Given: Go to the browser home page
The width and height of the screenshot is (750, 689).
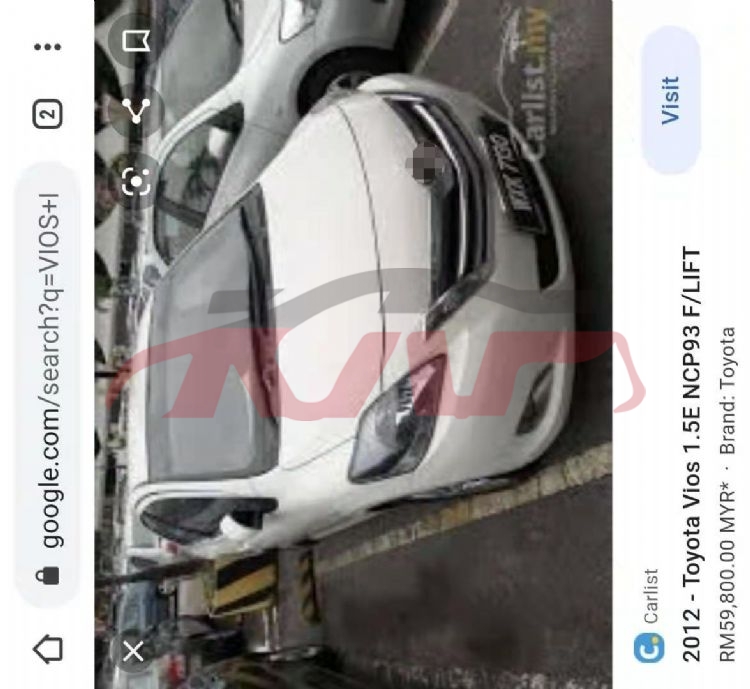Looking at the screenshot, I should (47, 649).
